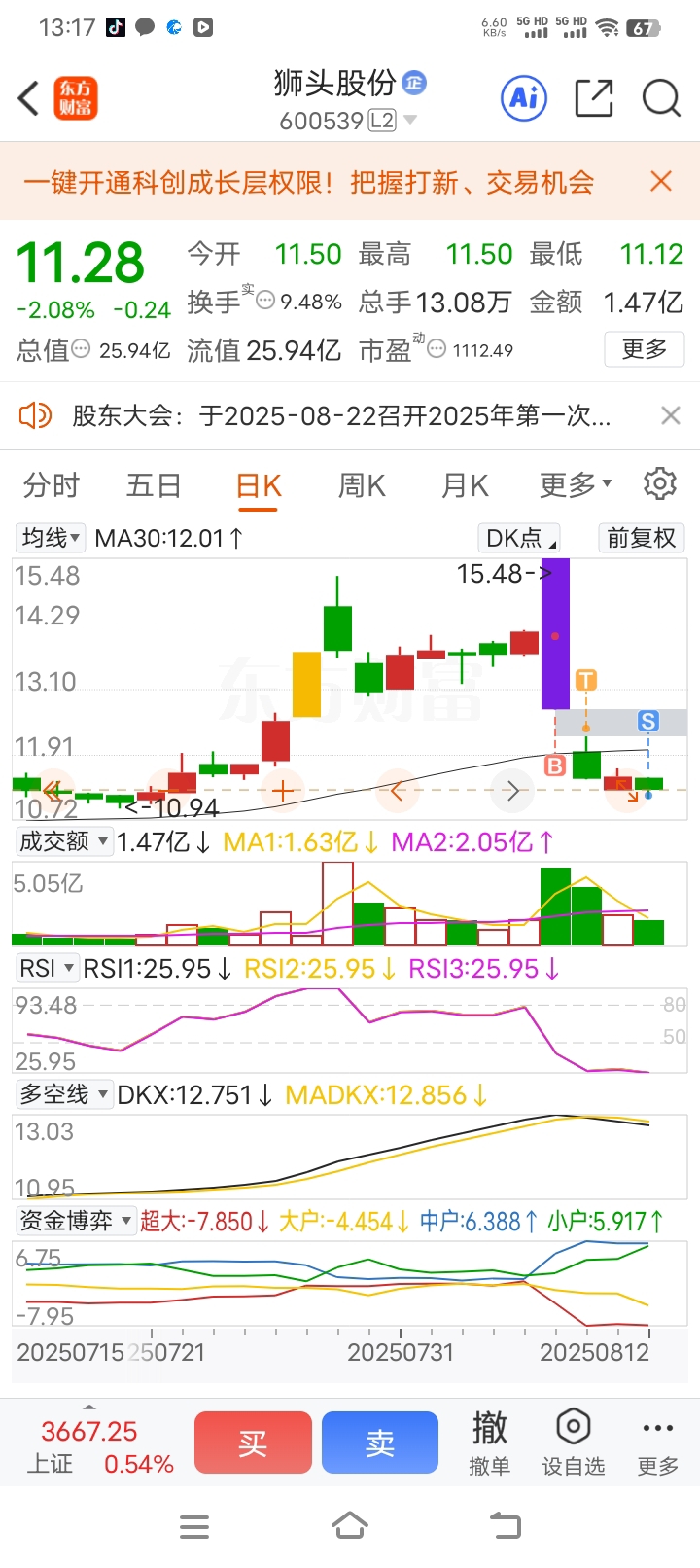Screen dimensions: 700x1568
Task: Open chart settings gear
Action: click(x=660, y=483)
